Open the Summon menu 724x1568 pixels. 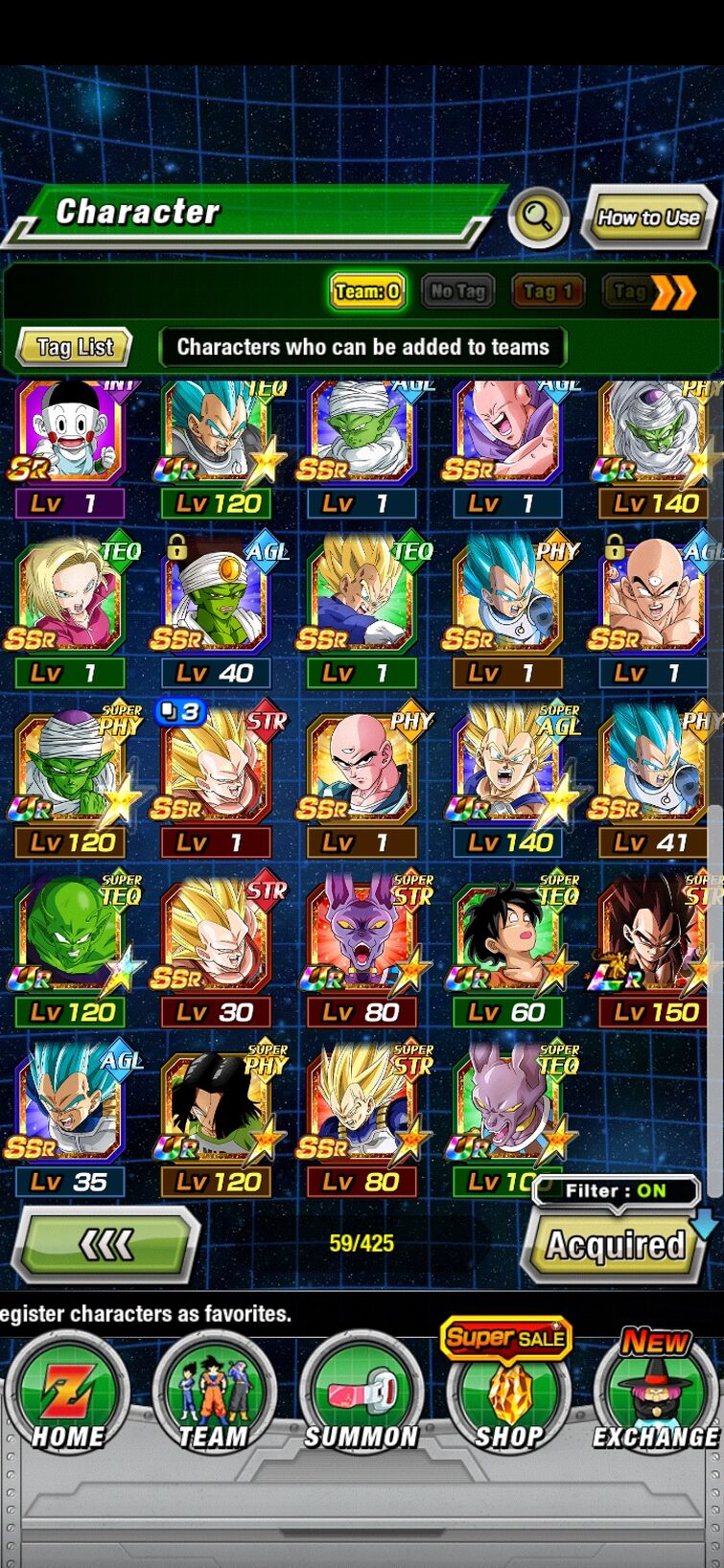point(361,1395)
